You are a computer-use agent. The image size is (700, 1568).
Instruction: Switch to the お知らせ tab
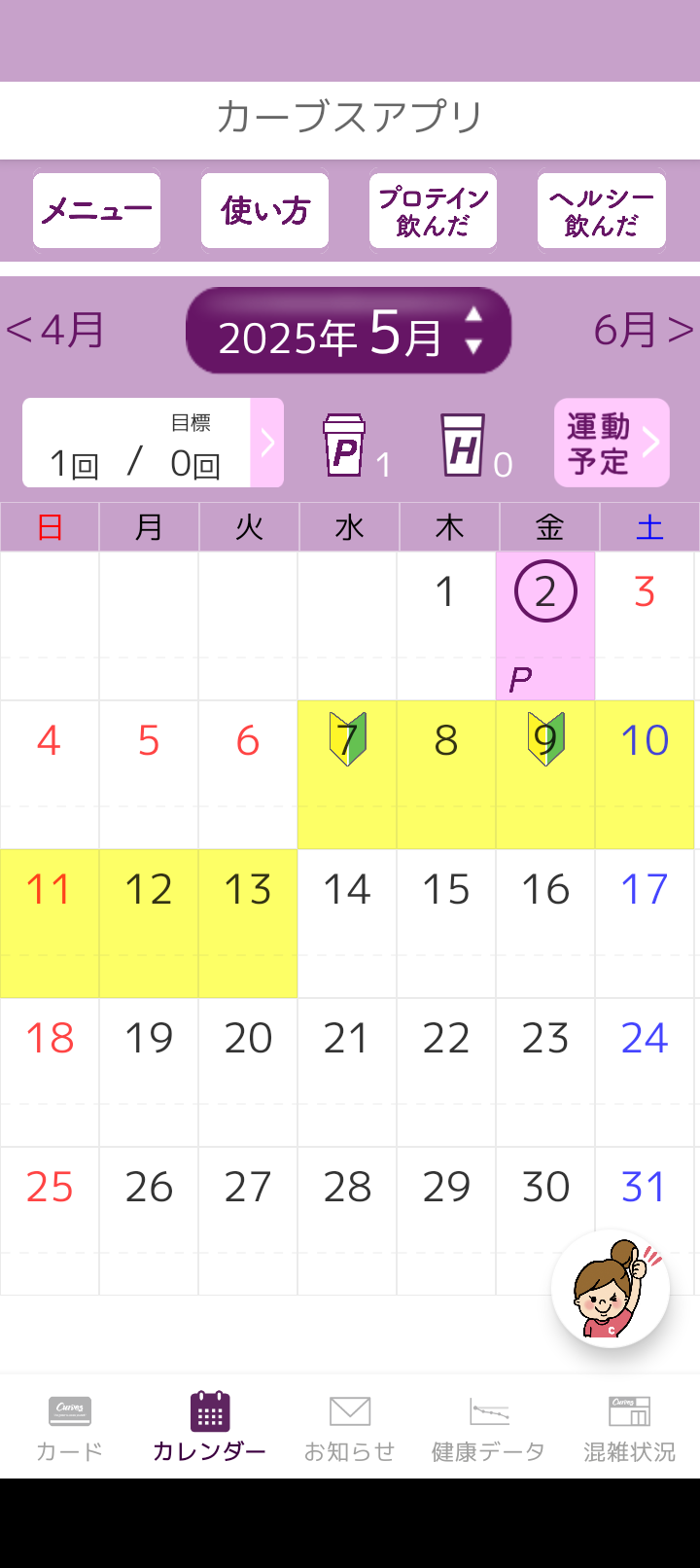[349, 1427]
